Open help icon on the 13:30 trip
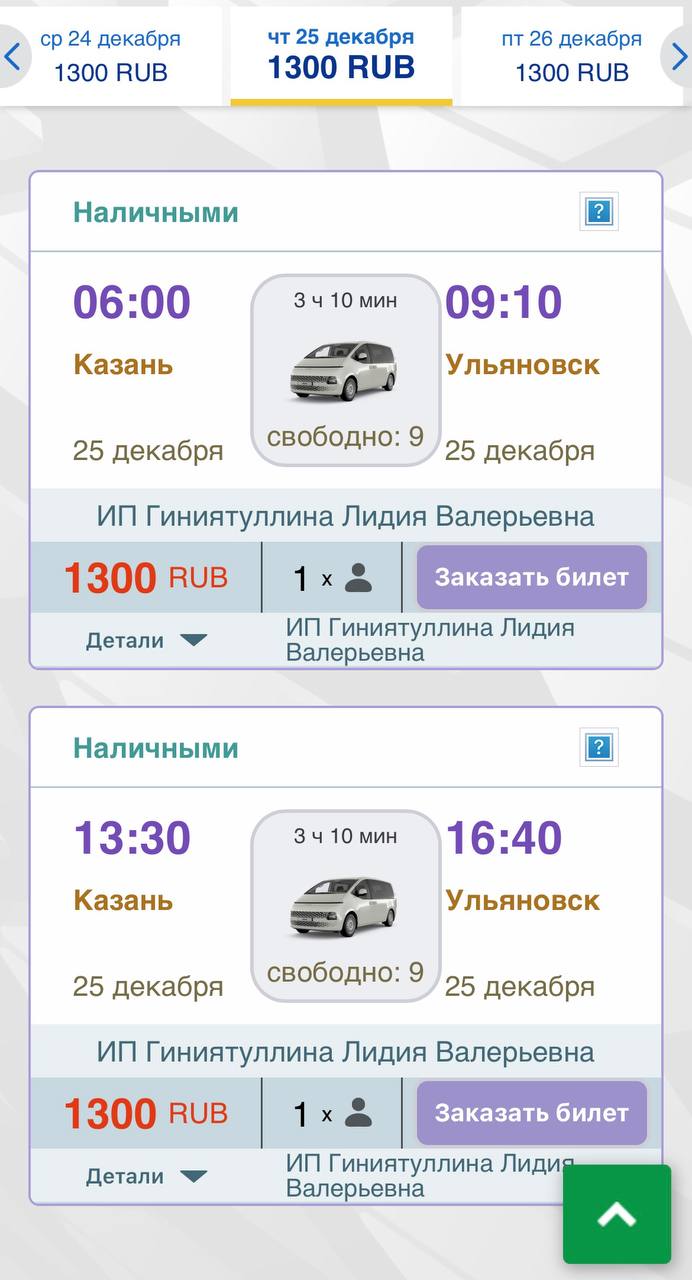The width and height of the screenshot is (692, 1280). [x=599, y=747]
